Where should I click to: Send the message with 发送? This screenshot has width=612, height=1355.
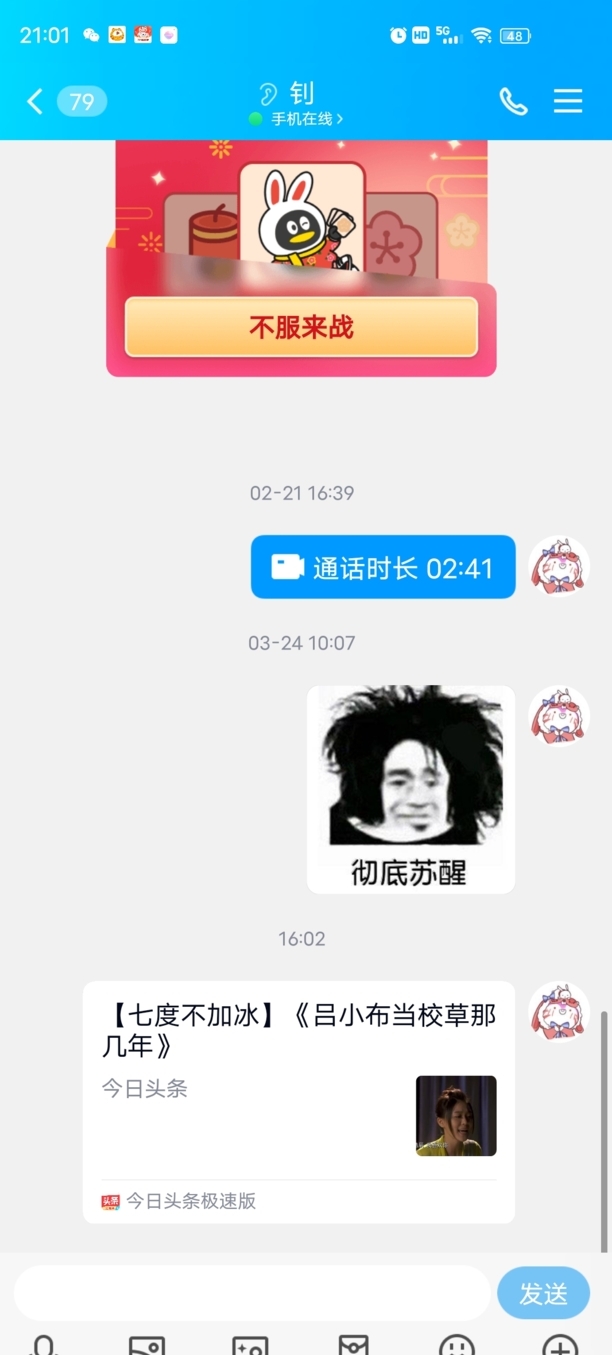coord(543,1293)
